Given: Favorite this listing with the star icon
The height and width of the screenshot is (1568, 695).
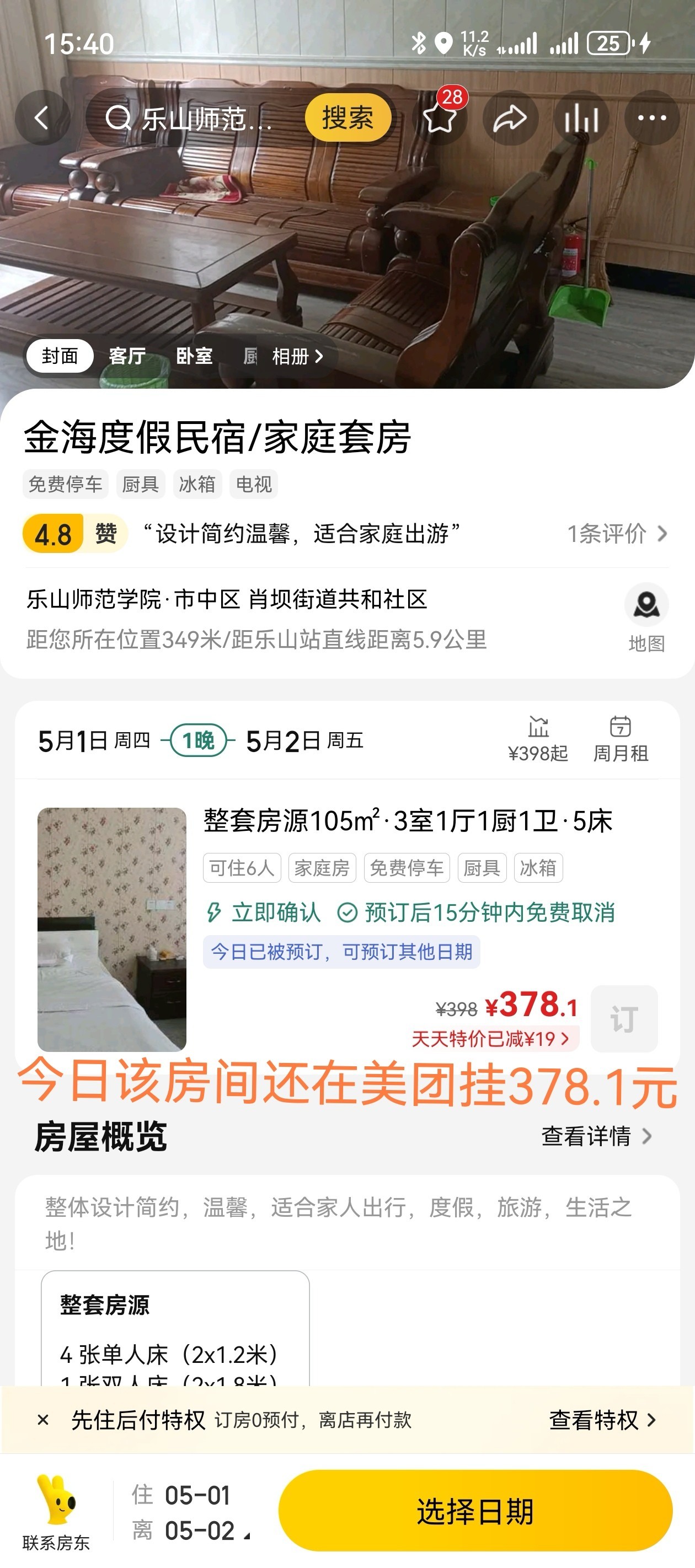Looking at the screenshot, I should [x=440, y=117].
